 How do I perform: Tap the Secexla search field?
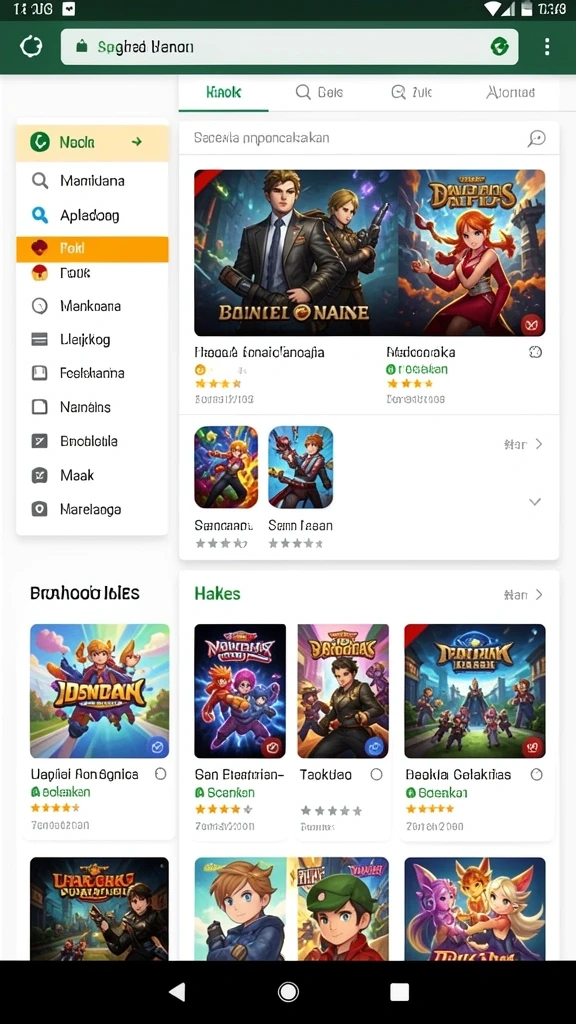point(369,138)
